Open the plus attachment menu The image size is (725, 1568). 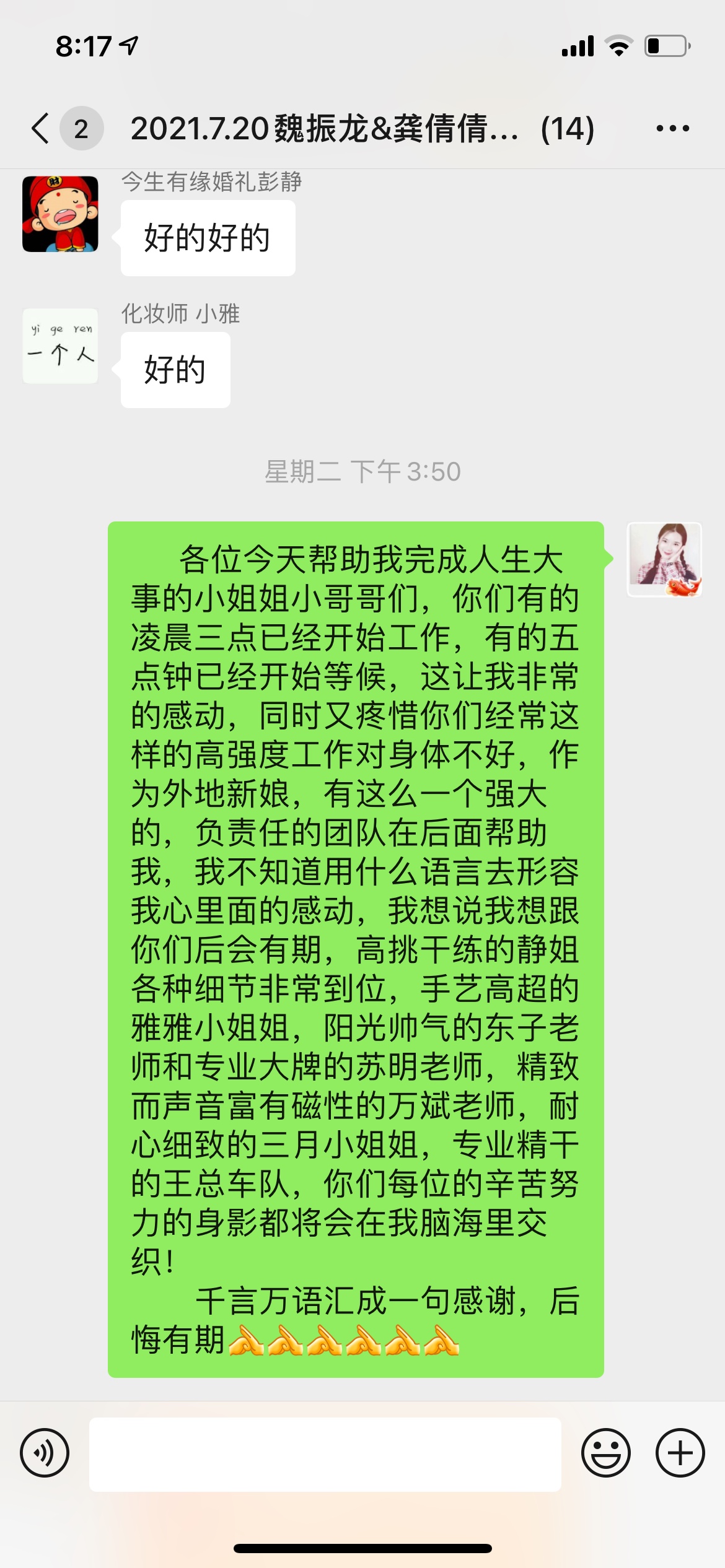680,1453
